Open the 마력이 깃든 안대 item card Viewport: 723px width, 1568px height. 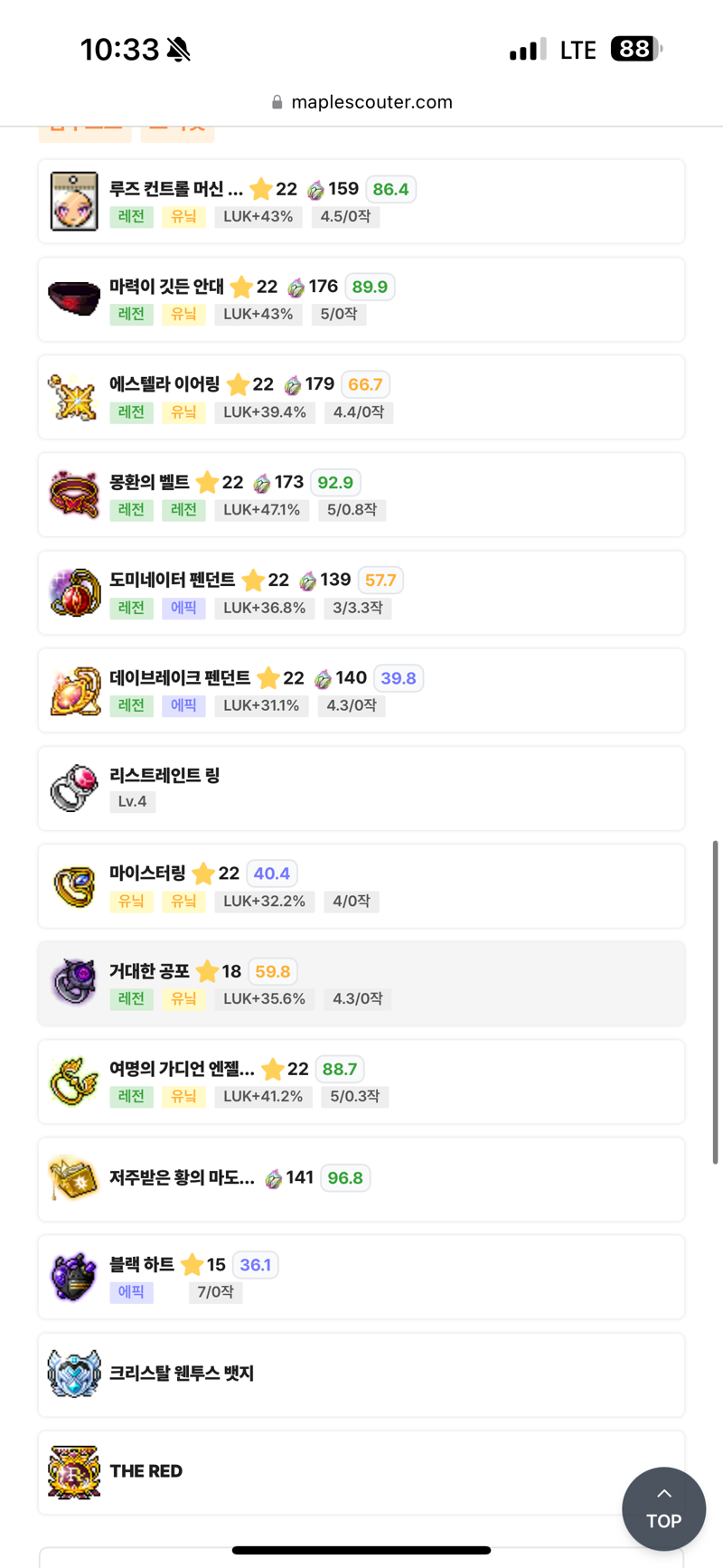coord(361,299)
